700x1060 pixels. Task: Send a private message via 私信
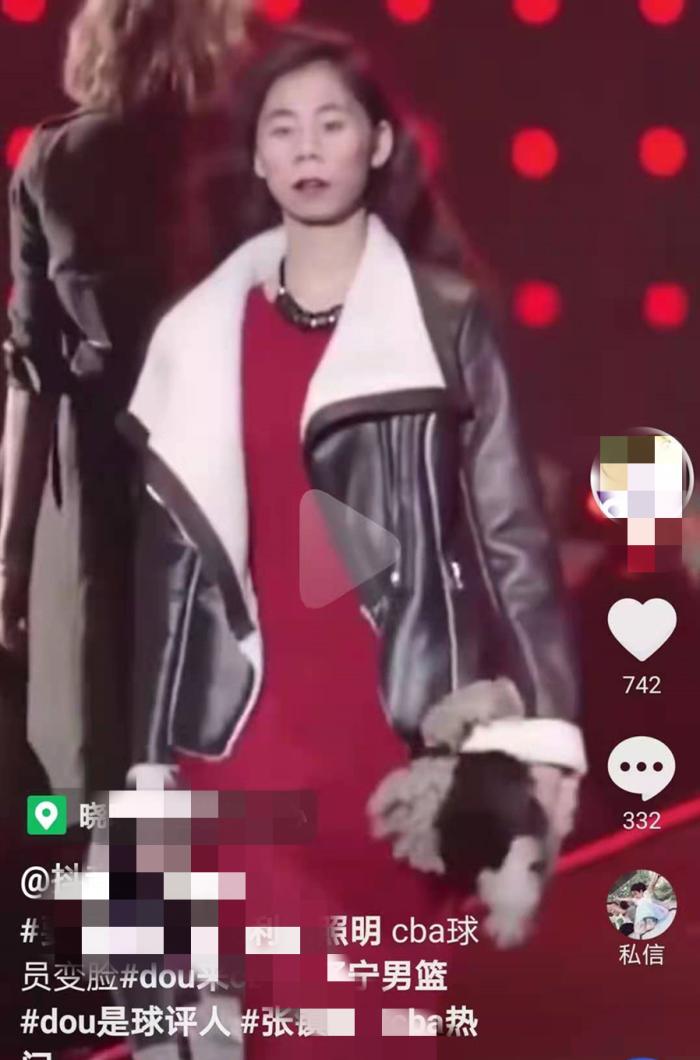641,918
